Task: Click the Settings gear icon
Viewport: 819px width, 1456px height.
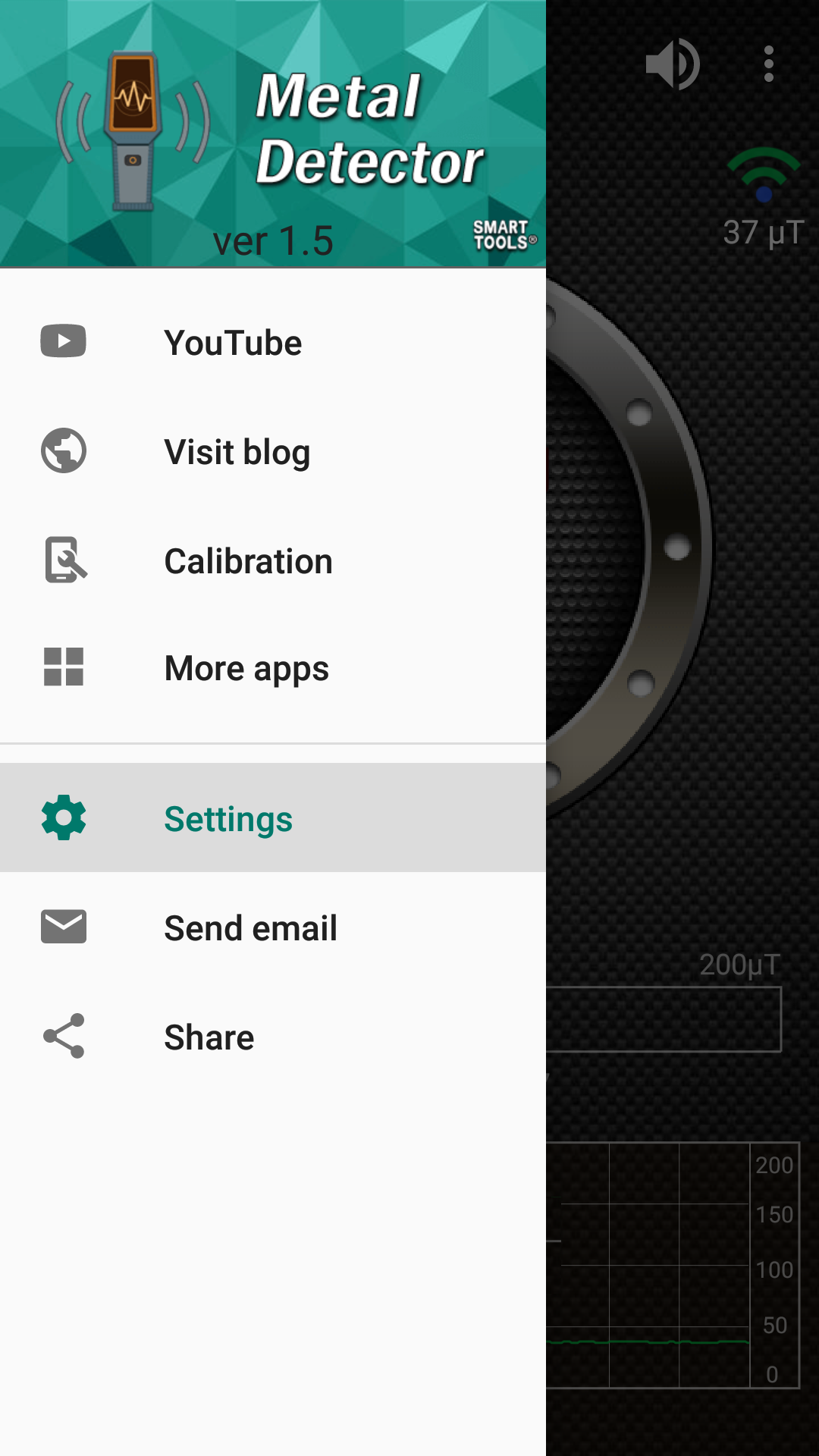Action: tap(63, 818)
